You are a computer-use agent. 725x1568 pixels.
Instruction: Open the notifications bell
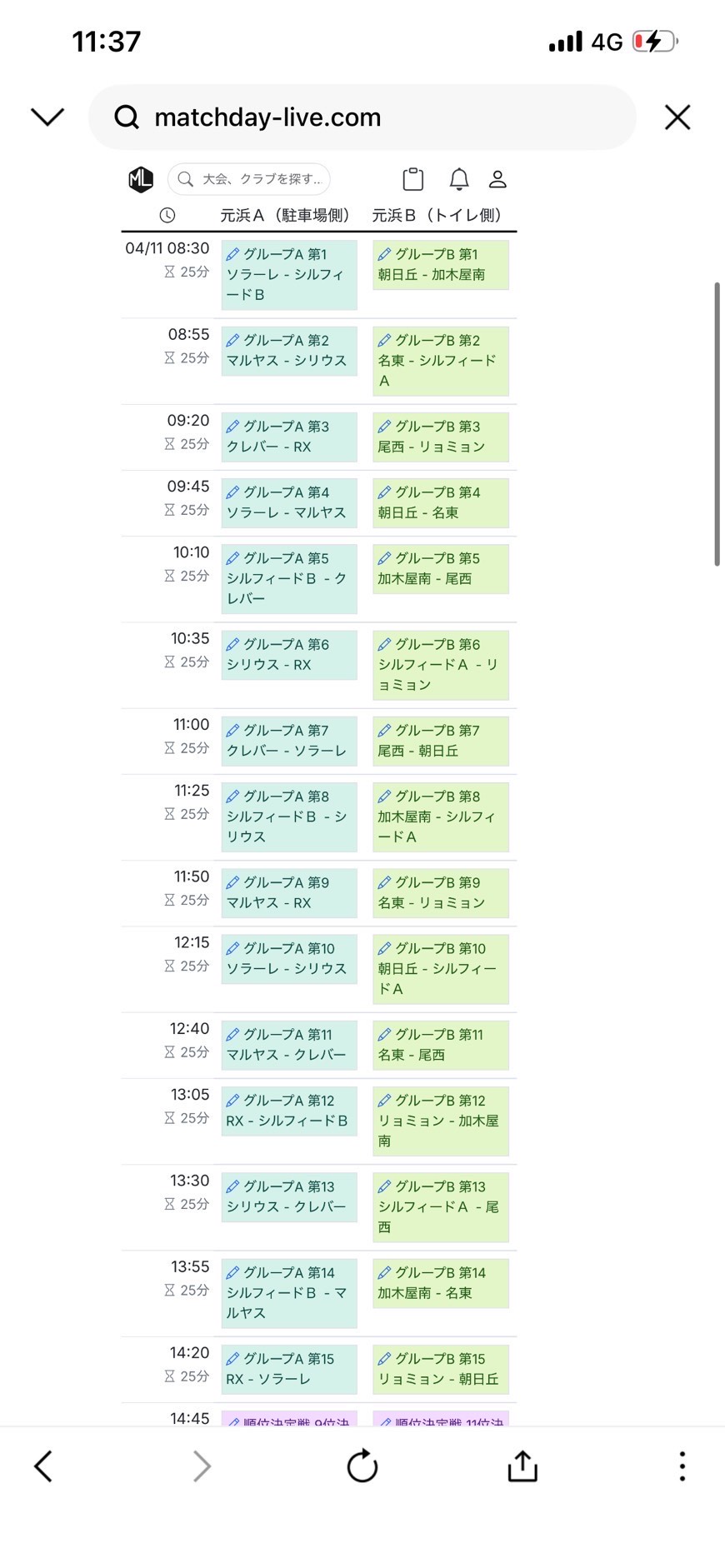(459, 179)
